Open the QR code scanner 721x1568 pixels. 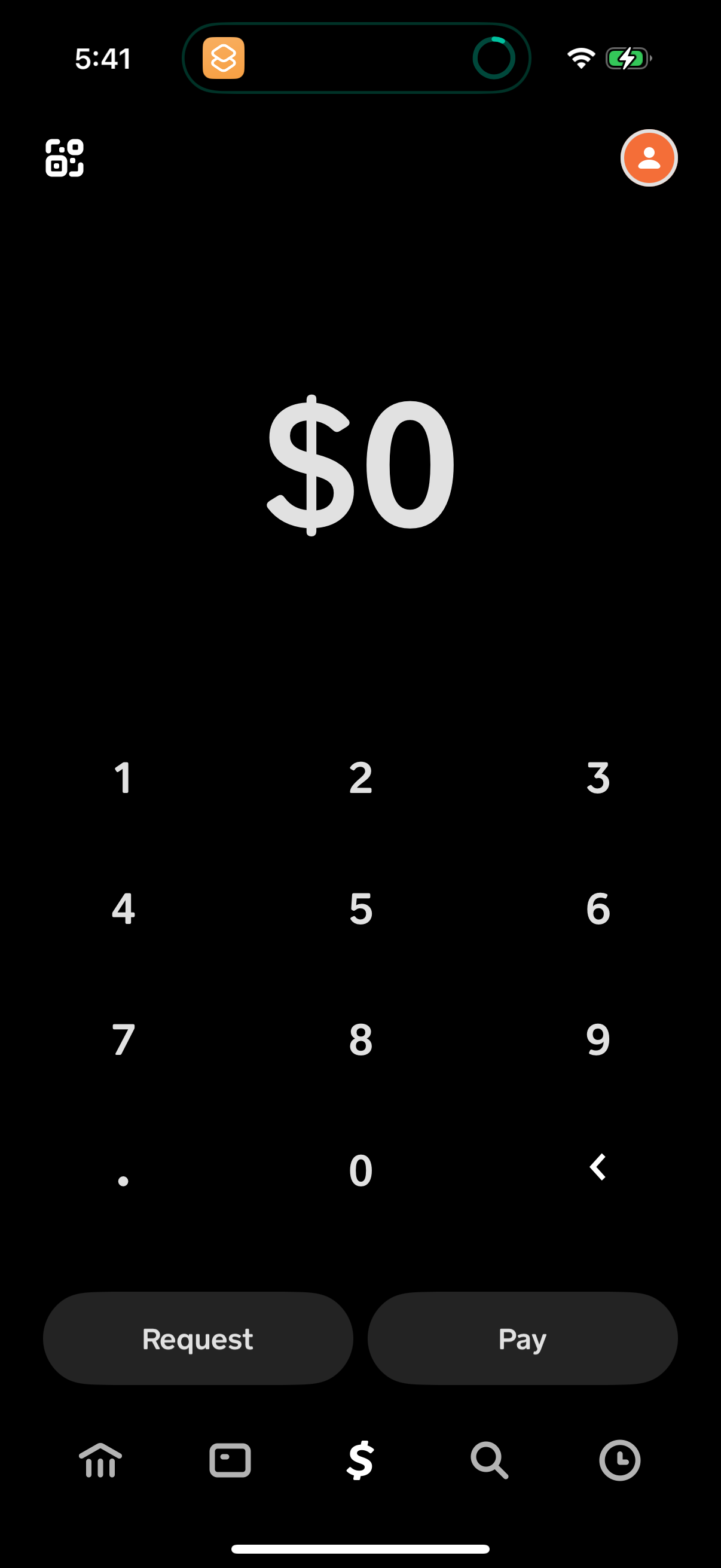tap(64, 158)
